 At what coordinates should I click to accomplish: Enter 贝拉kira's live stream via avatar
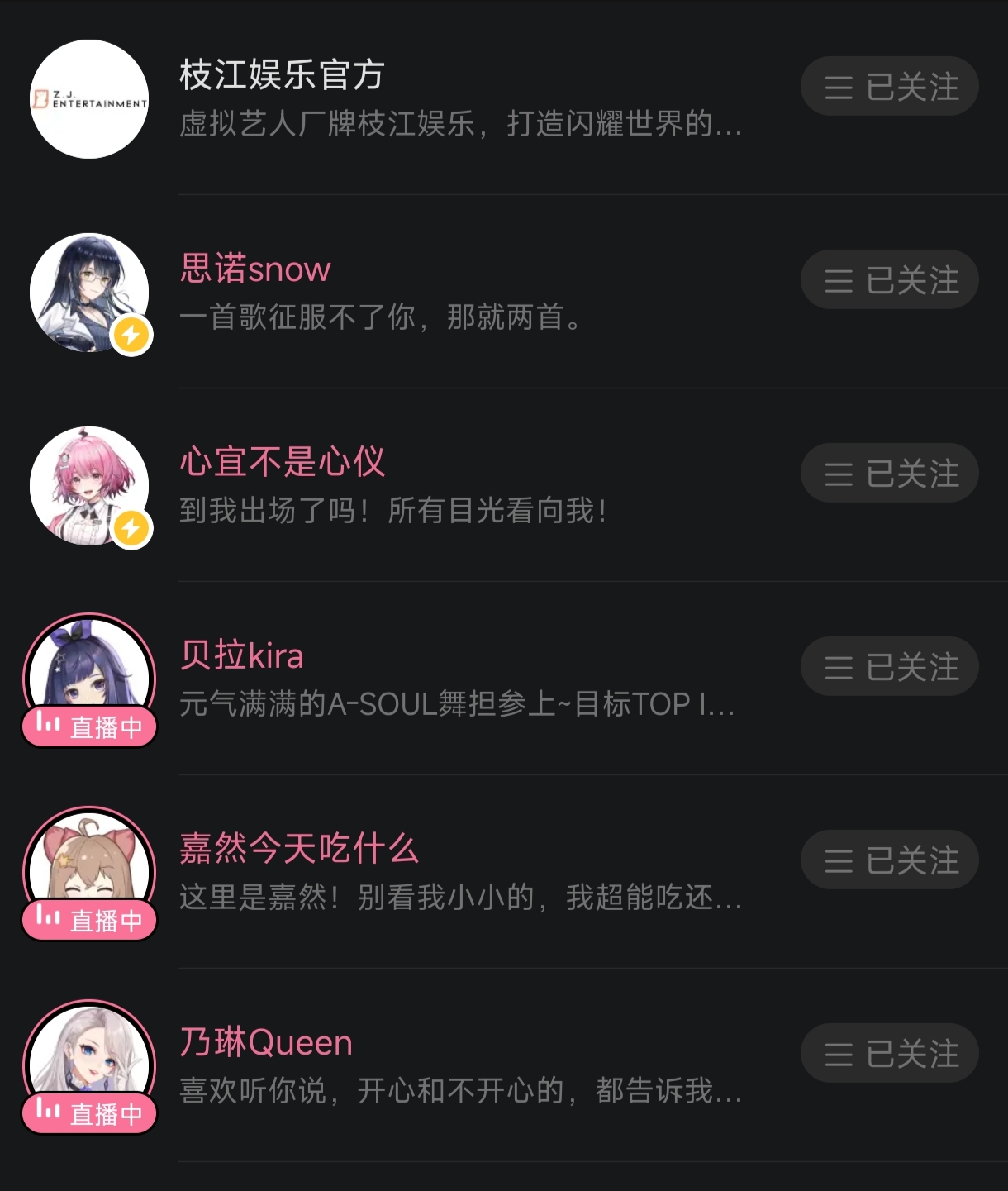pyautogui.click(x=89, y=676)
